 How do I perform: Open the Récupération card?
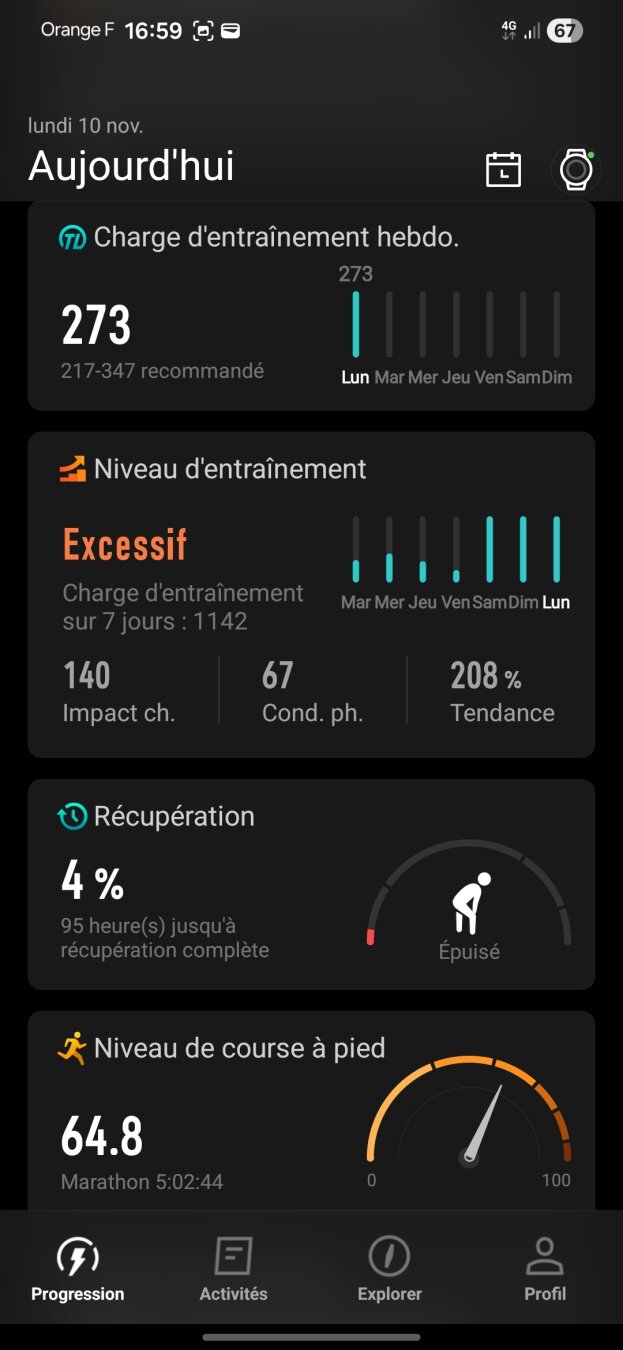[311, 885]
